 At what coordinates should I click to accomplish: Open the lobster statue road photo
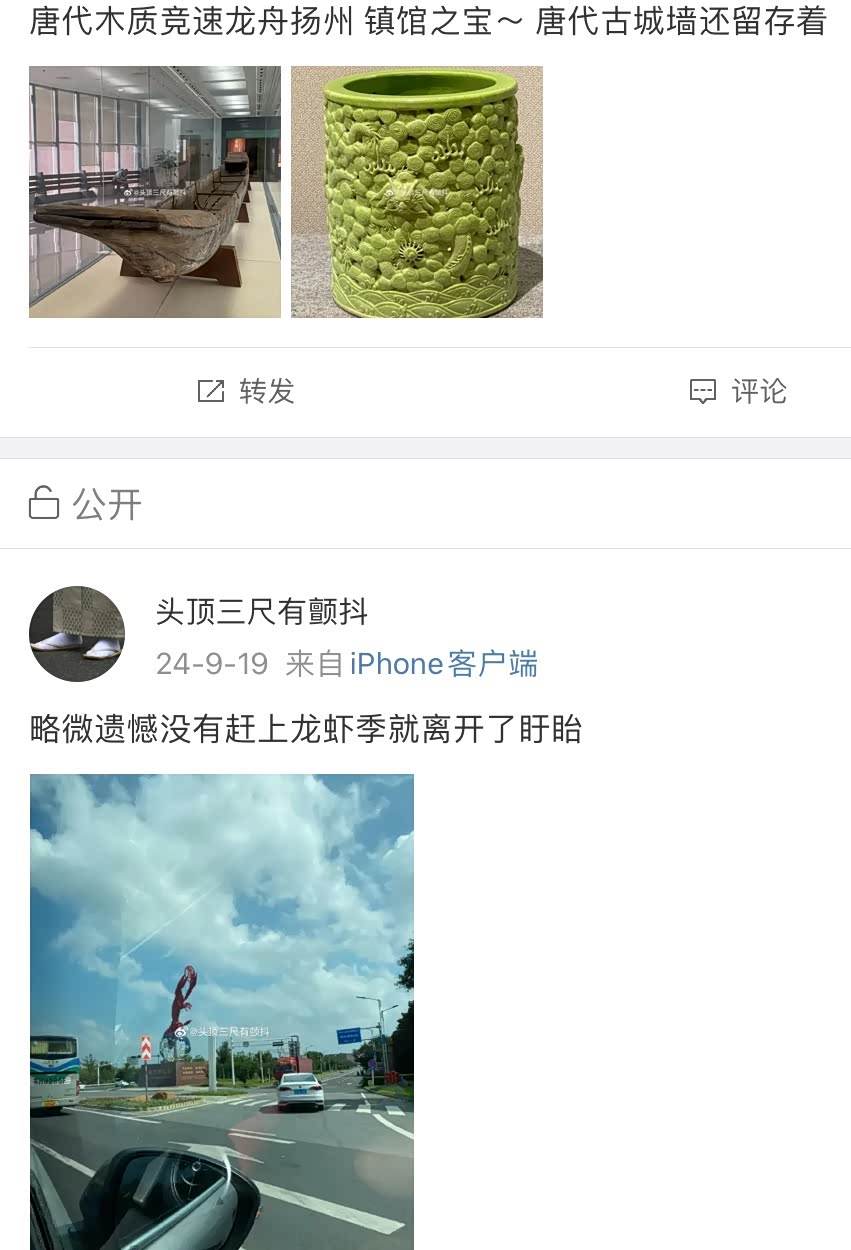pyautogui.click(x=222, y=1010)
